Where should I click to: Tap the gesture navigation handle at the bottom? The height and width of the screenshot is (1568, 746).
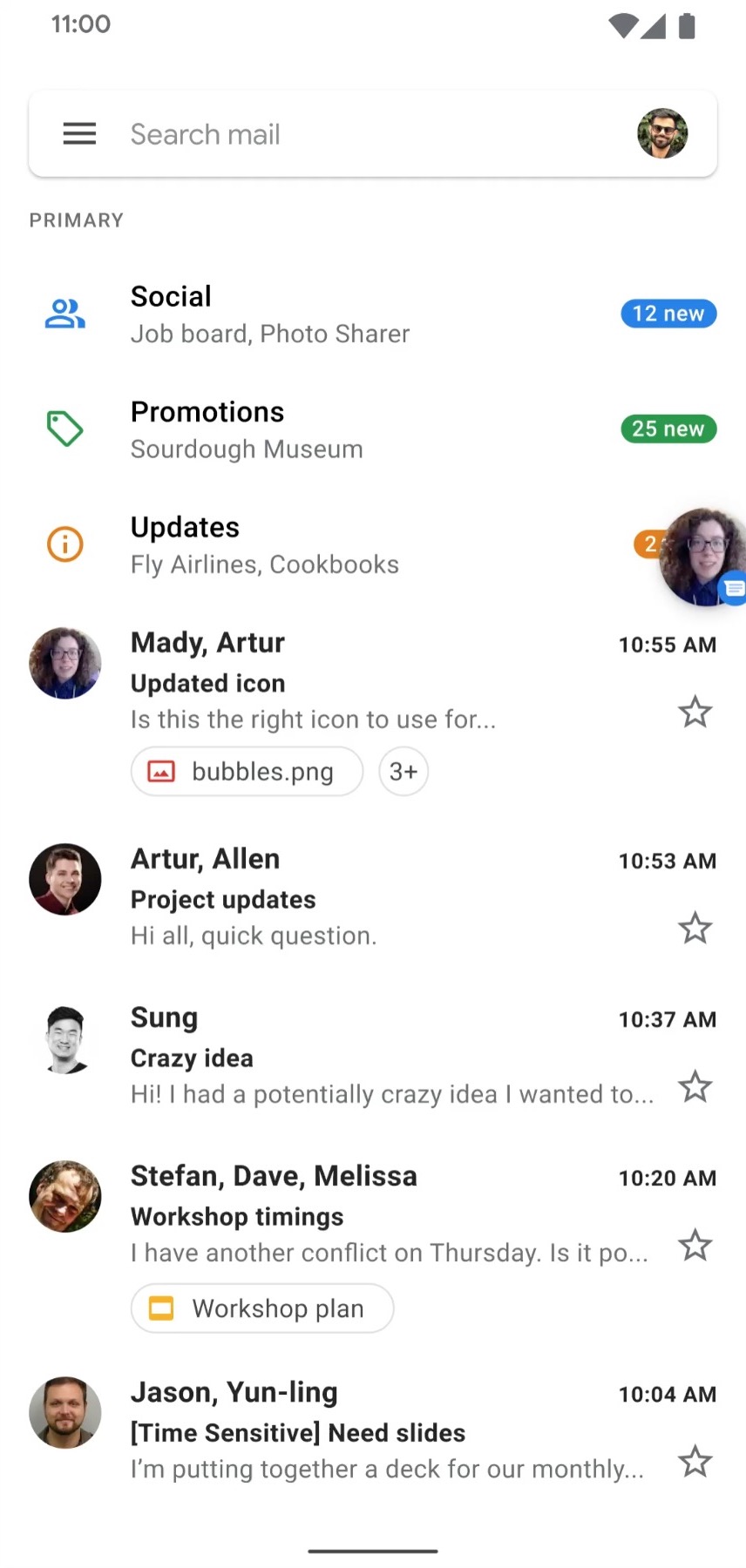pyautogui.click(x=373, y=1550)
